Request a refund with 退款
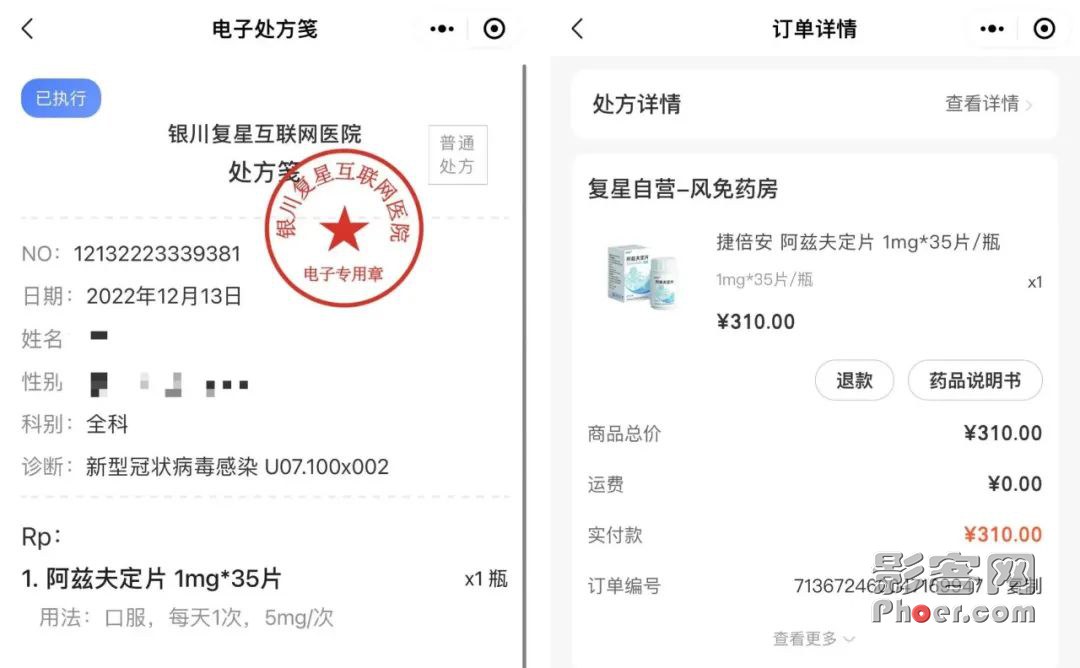This screenshot has width=1080, height=668. point(854,380)
